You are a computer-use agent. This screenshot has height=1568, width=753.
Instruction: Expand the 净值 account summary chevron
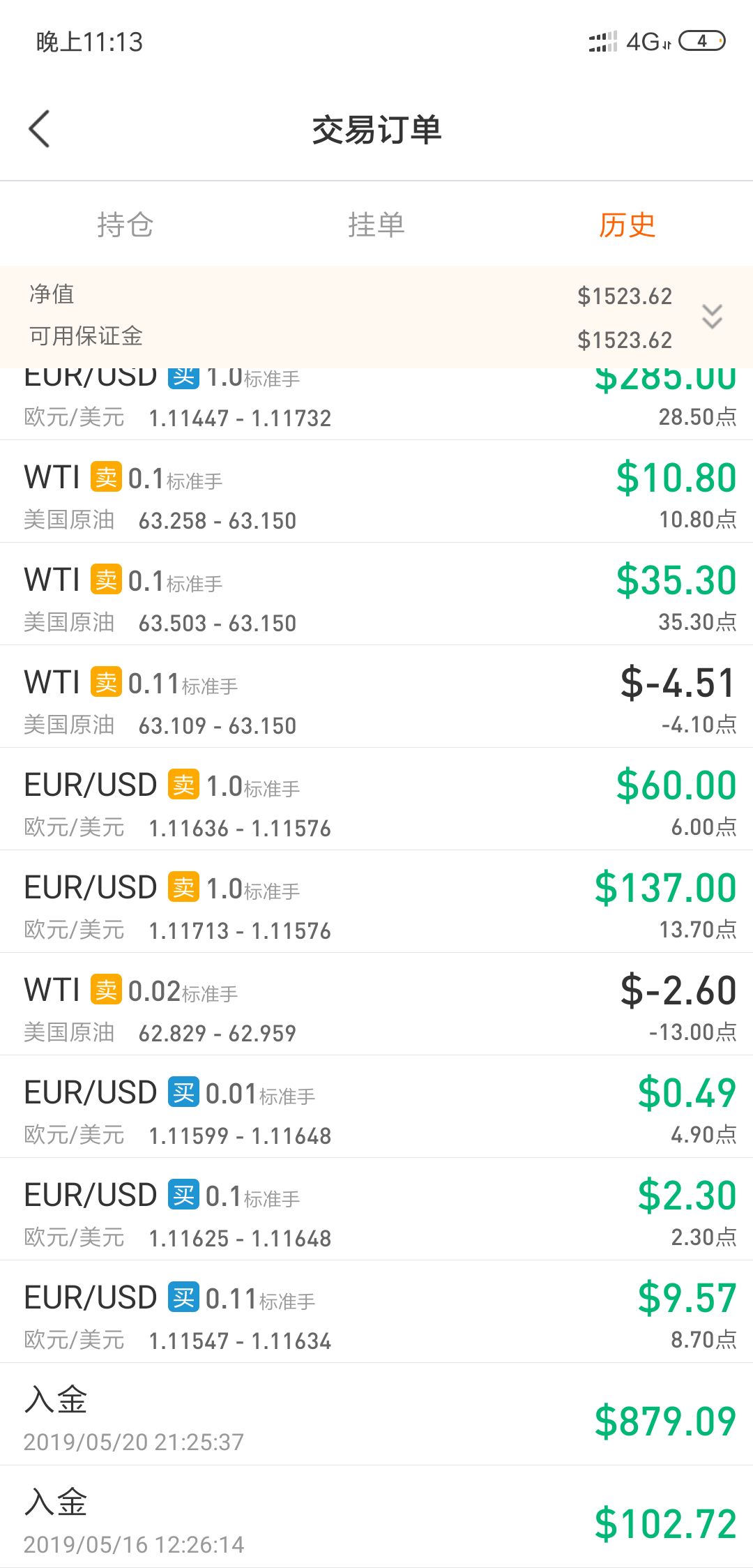[x=712, y=317]
